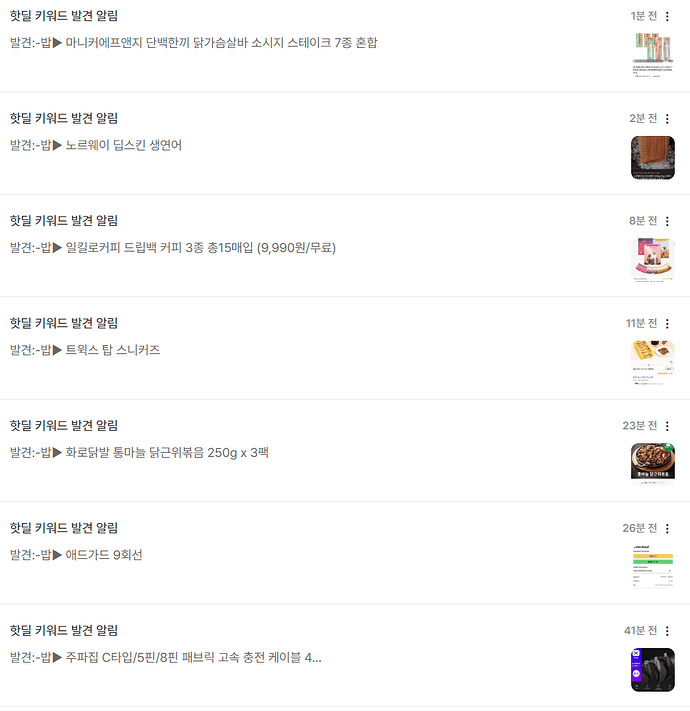The height and width of the screenshot is (711, 690).
Task: Open overflow menu for 화로닭발 notification
Action: pyautogui.click(x=668, y=426)
